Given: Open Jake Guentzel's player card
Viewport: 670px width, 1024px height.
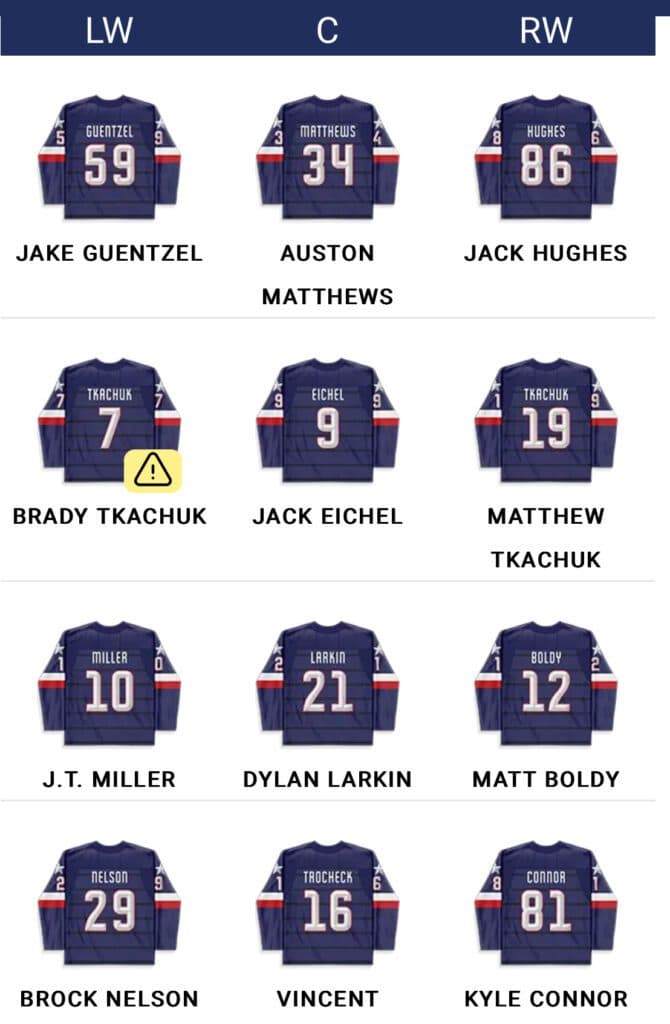Looking at the screenshot, I should 109,158.
